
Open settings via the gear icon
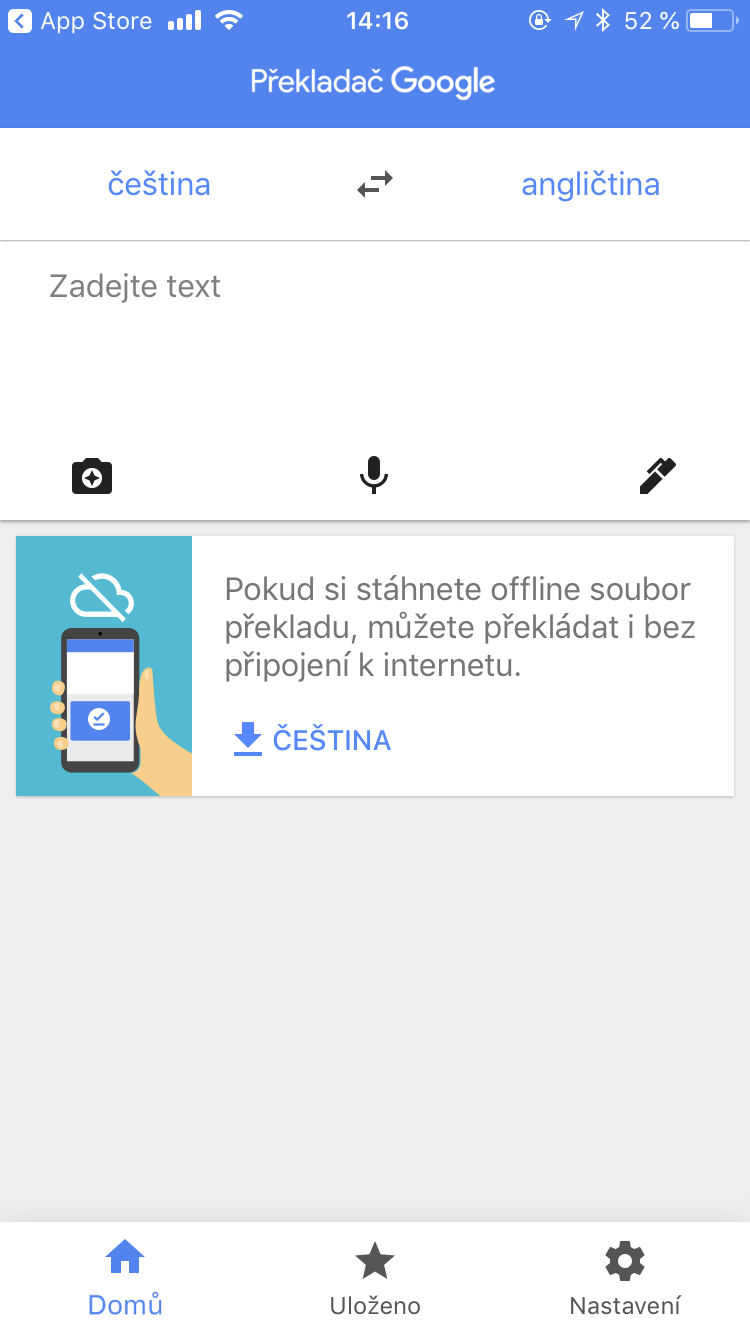click(624, 1261)
